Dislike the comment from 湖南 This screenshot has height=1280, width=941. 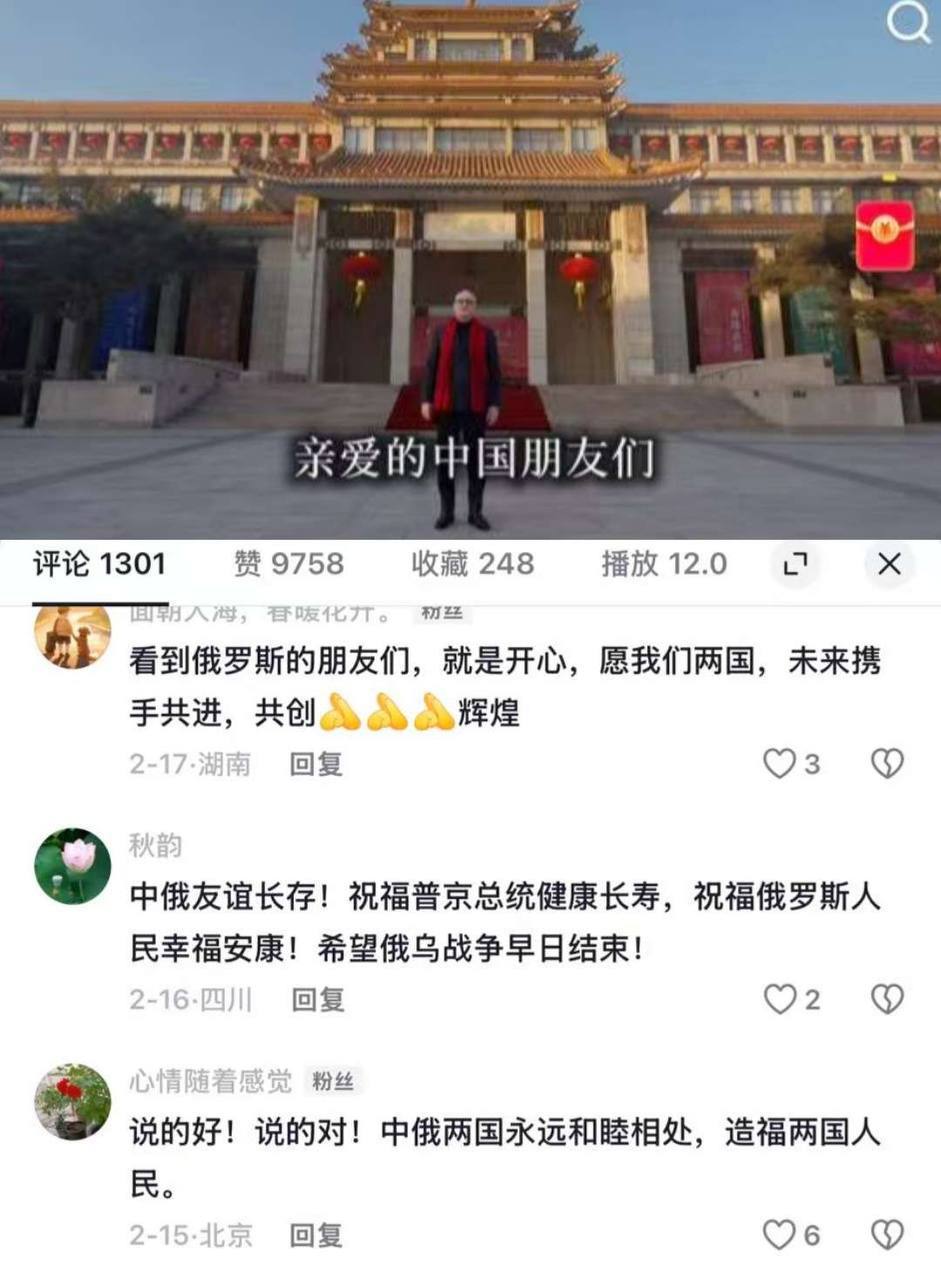pyautogui.click(x=887, y=765)
